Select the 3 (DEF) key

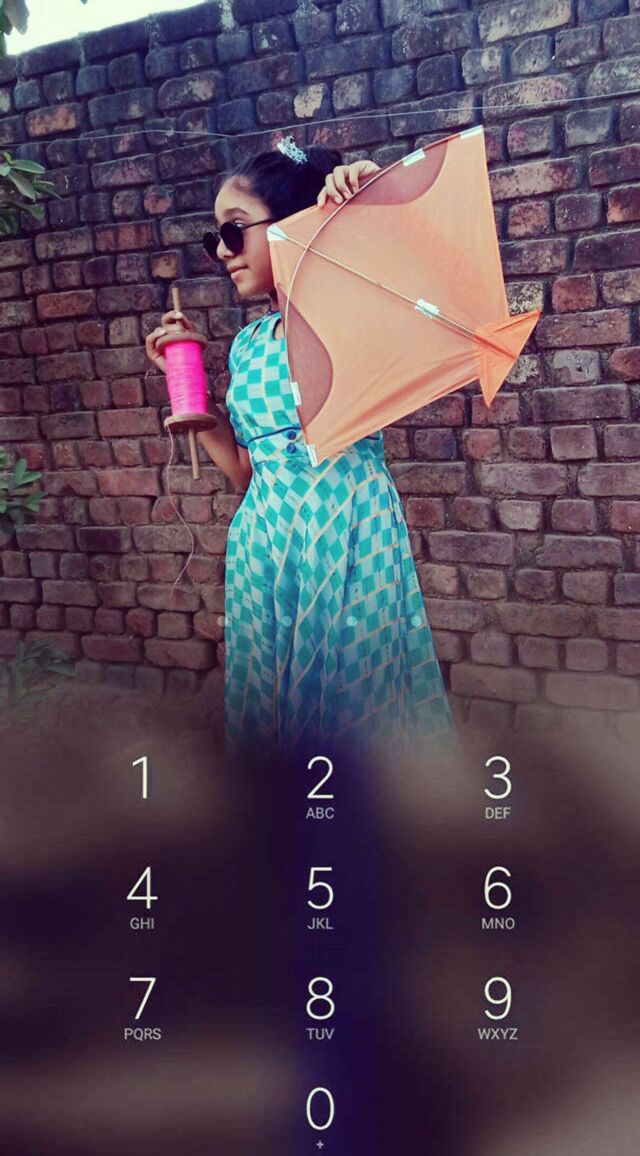497,786
